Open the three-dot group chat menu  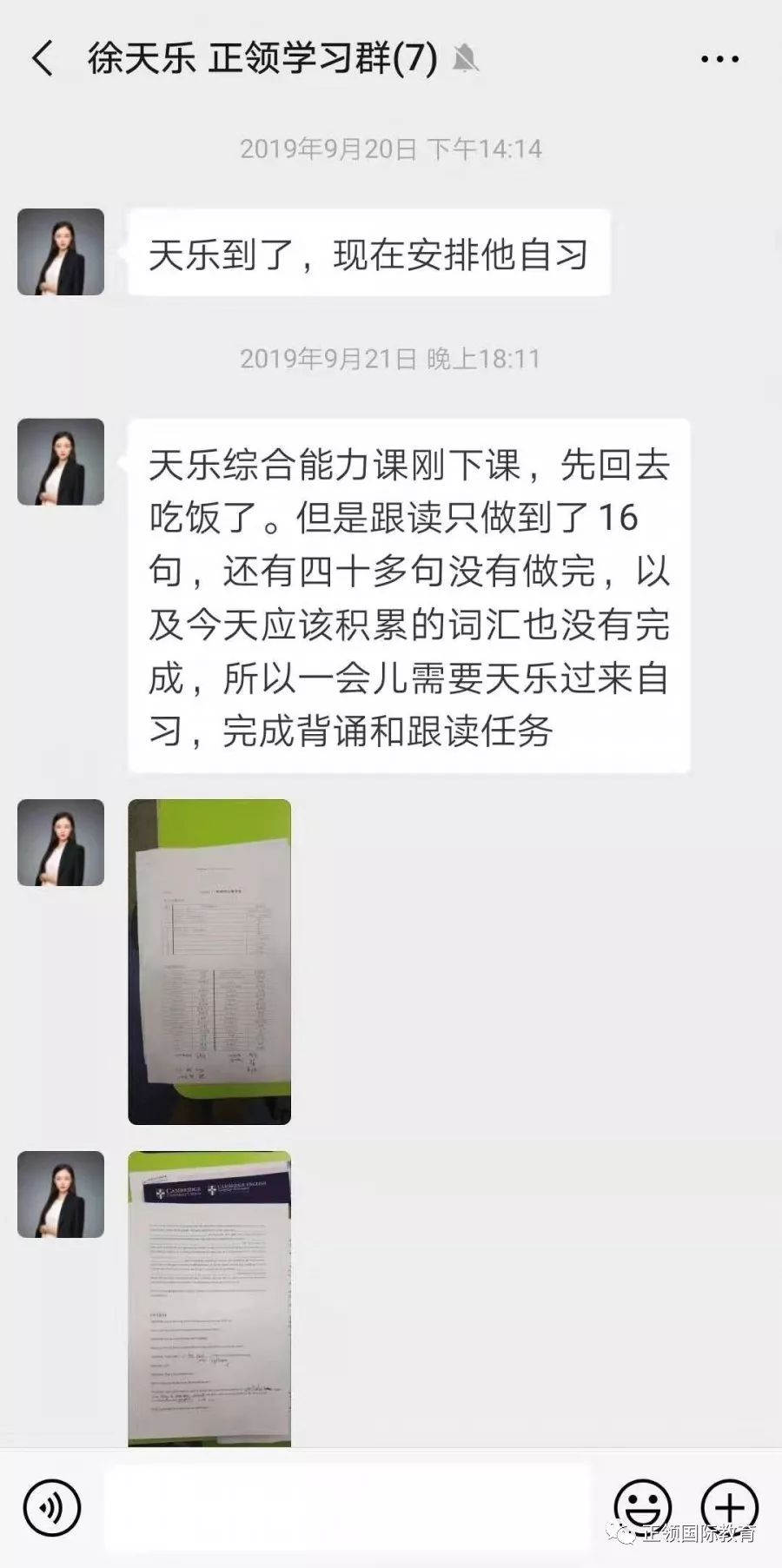pos(719,59)
